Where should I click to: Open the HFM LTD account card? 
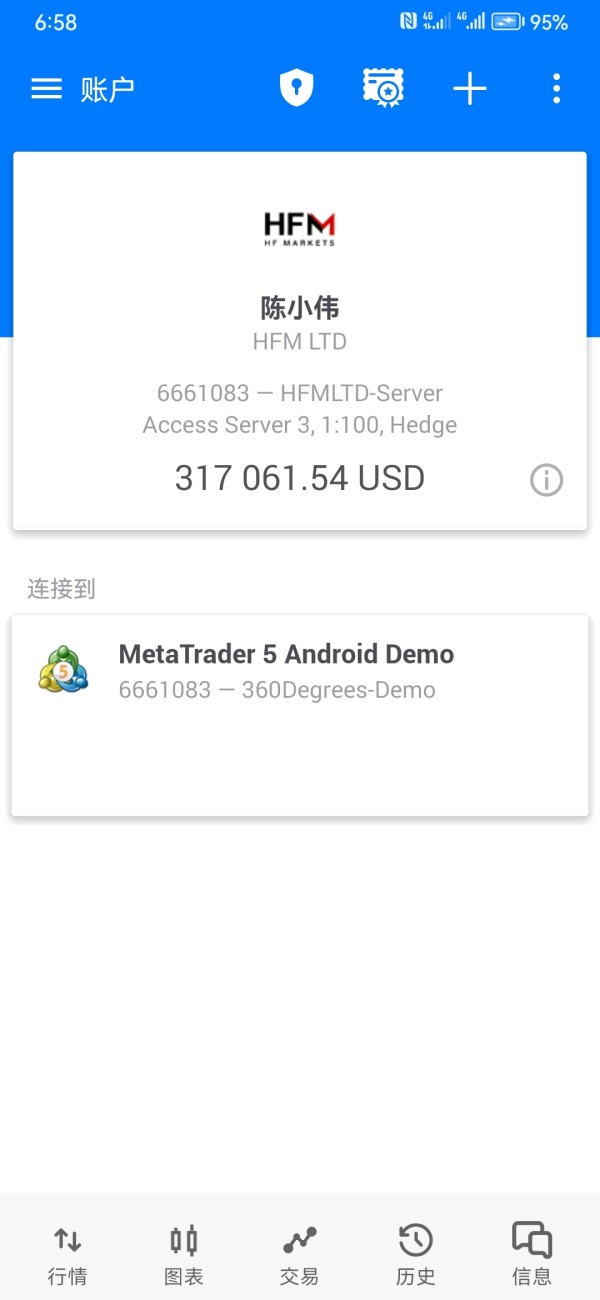(x=300, y=340)
